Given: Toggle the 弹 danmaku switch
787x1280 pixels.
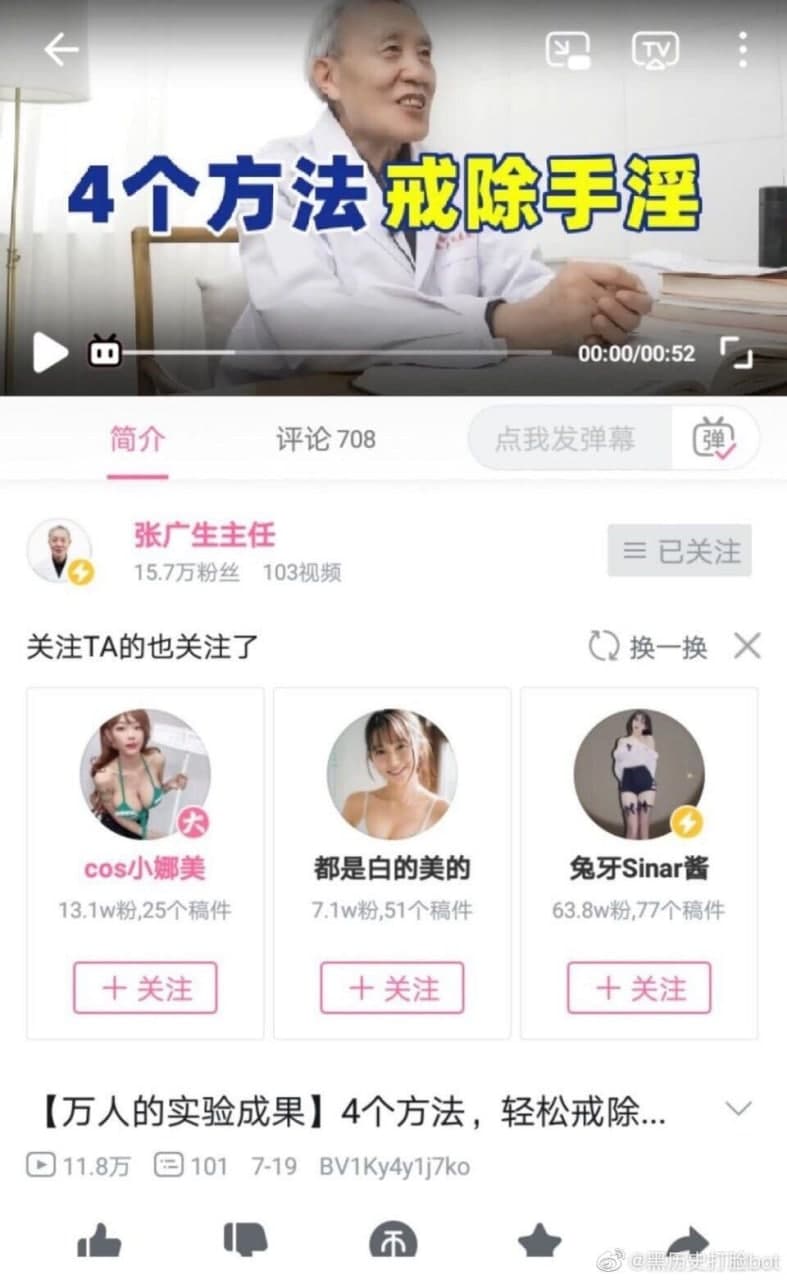Looking at the screenshot, I should coord(714,439).
